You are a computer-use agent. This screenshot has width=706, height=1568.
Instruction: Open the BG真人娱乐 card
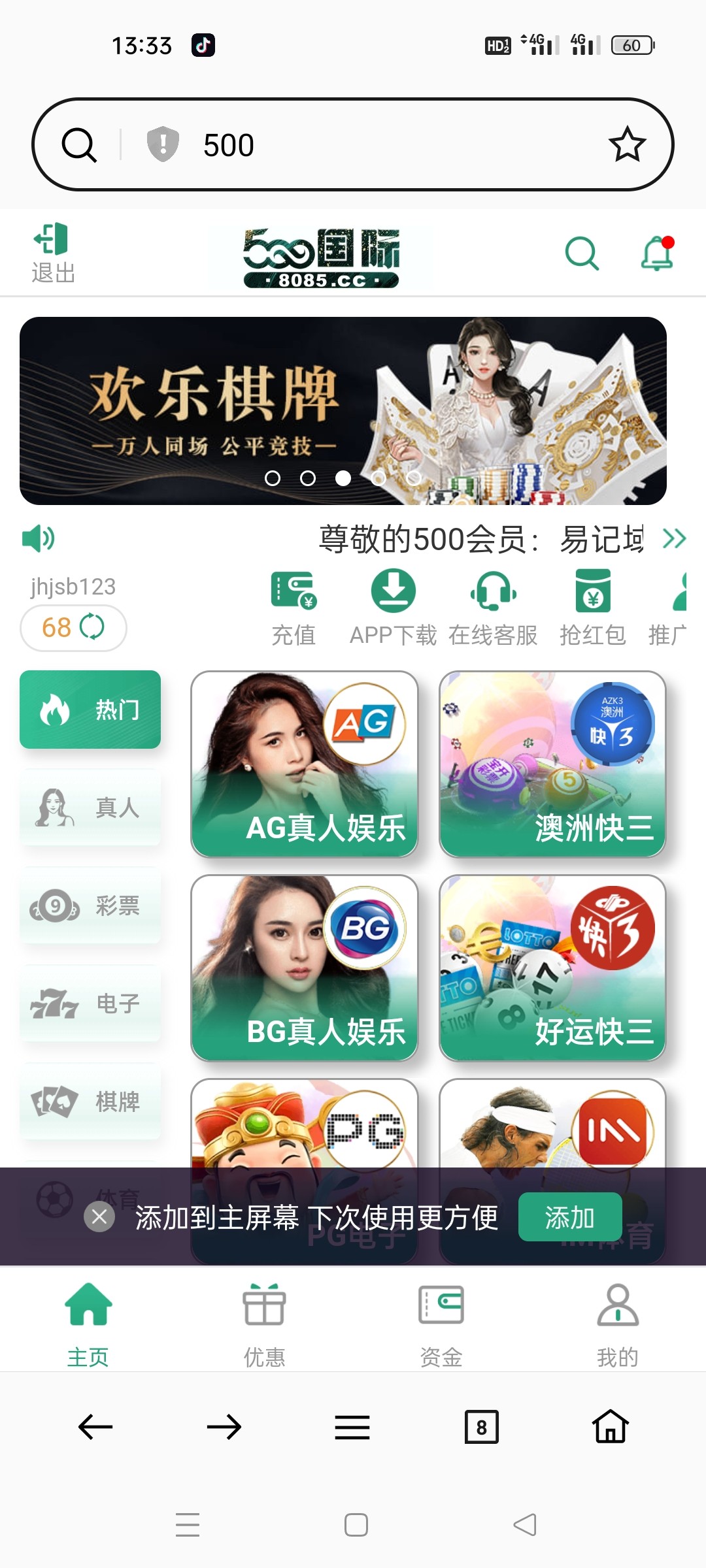(304, 968)
